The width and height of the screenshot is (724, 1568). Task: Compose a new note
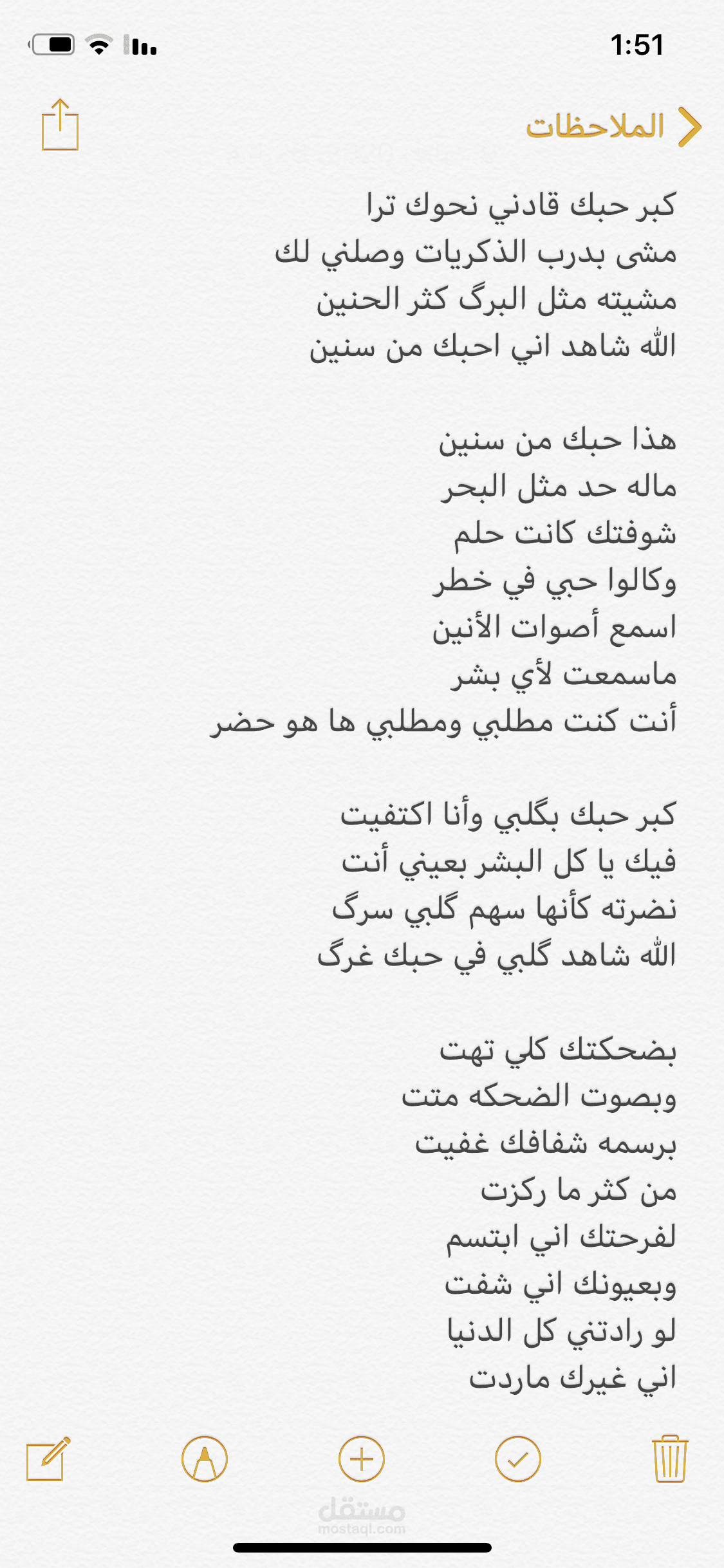click(48, 1459)
